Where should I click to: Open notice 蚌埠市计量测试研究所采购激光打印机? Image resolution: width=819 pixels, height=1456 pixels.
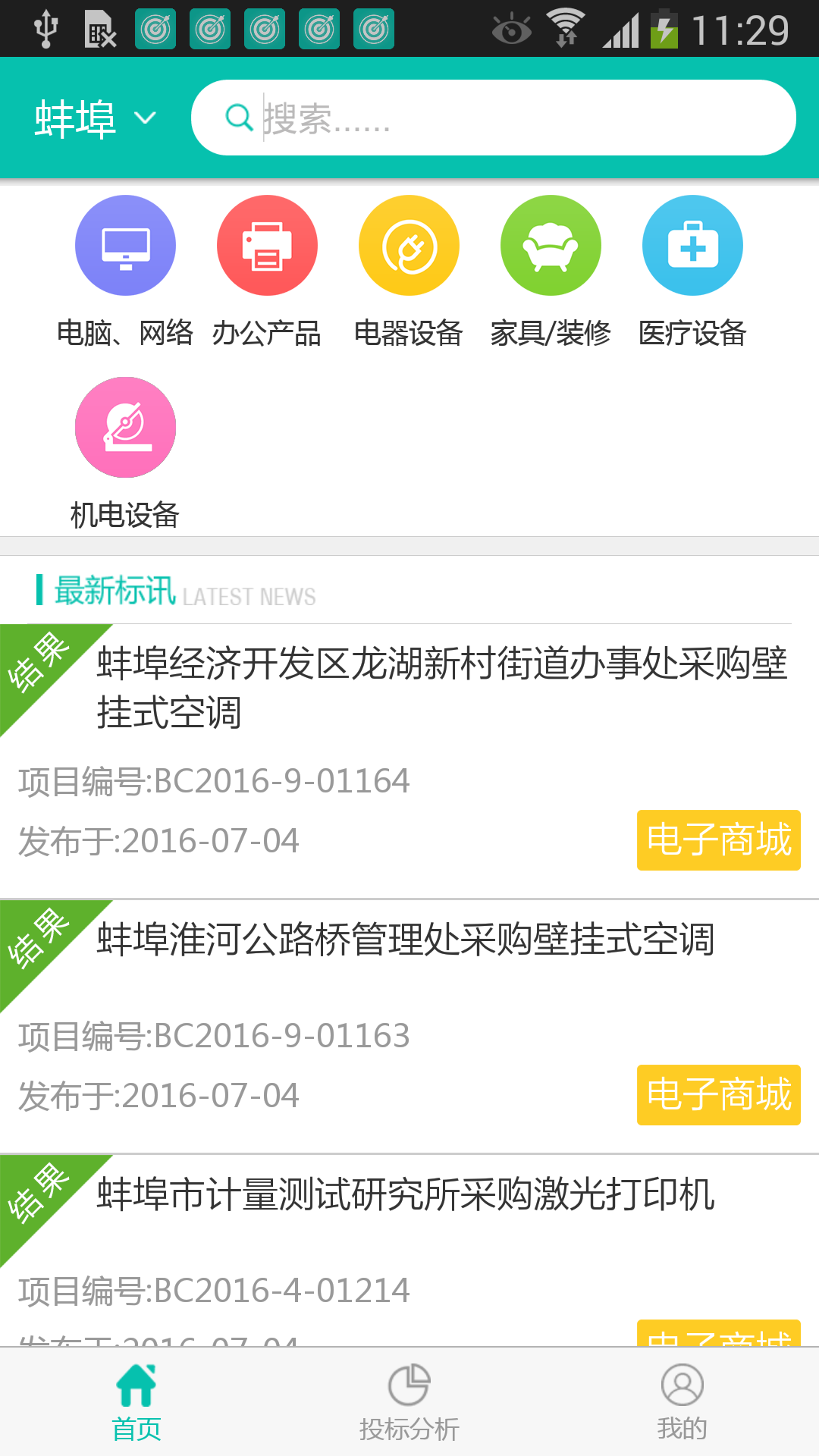pyautogui.click(x=406, y=1194)
